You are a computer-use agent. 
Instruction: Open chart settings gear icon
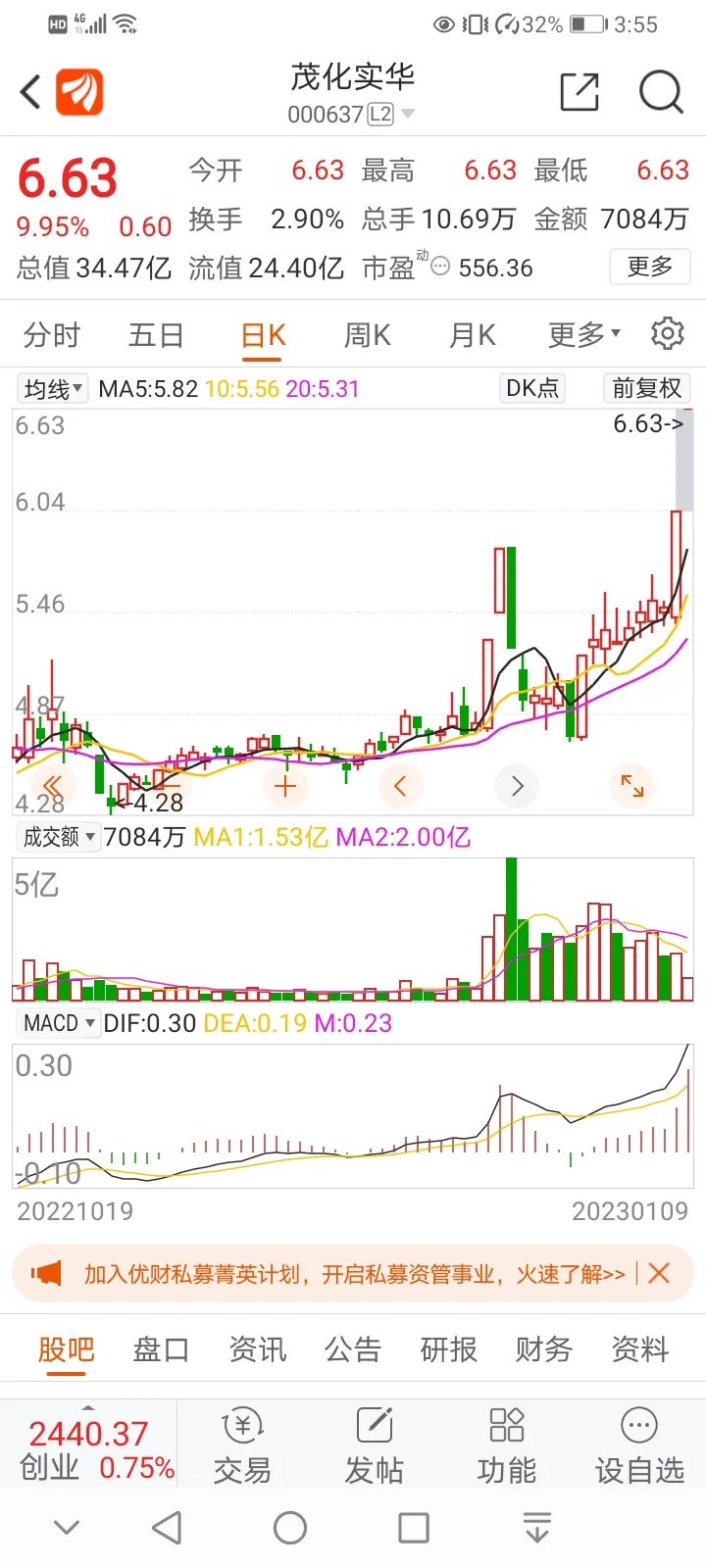click(x=668, y=334)
